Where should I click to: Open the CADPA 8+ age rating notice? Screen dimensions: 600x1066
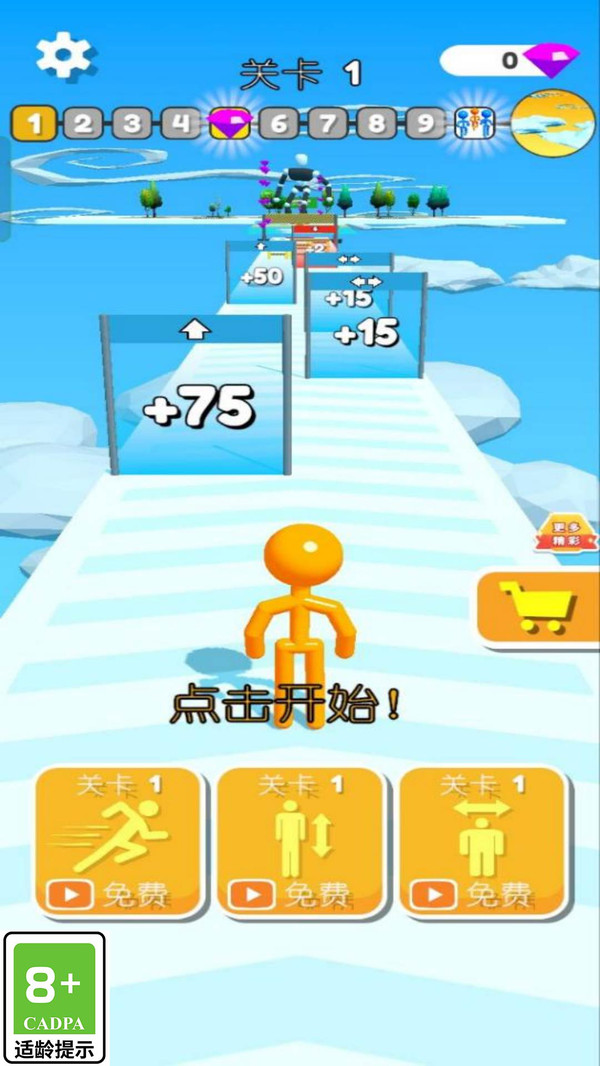(x=55, y=997)
